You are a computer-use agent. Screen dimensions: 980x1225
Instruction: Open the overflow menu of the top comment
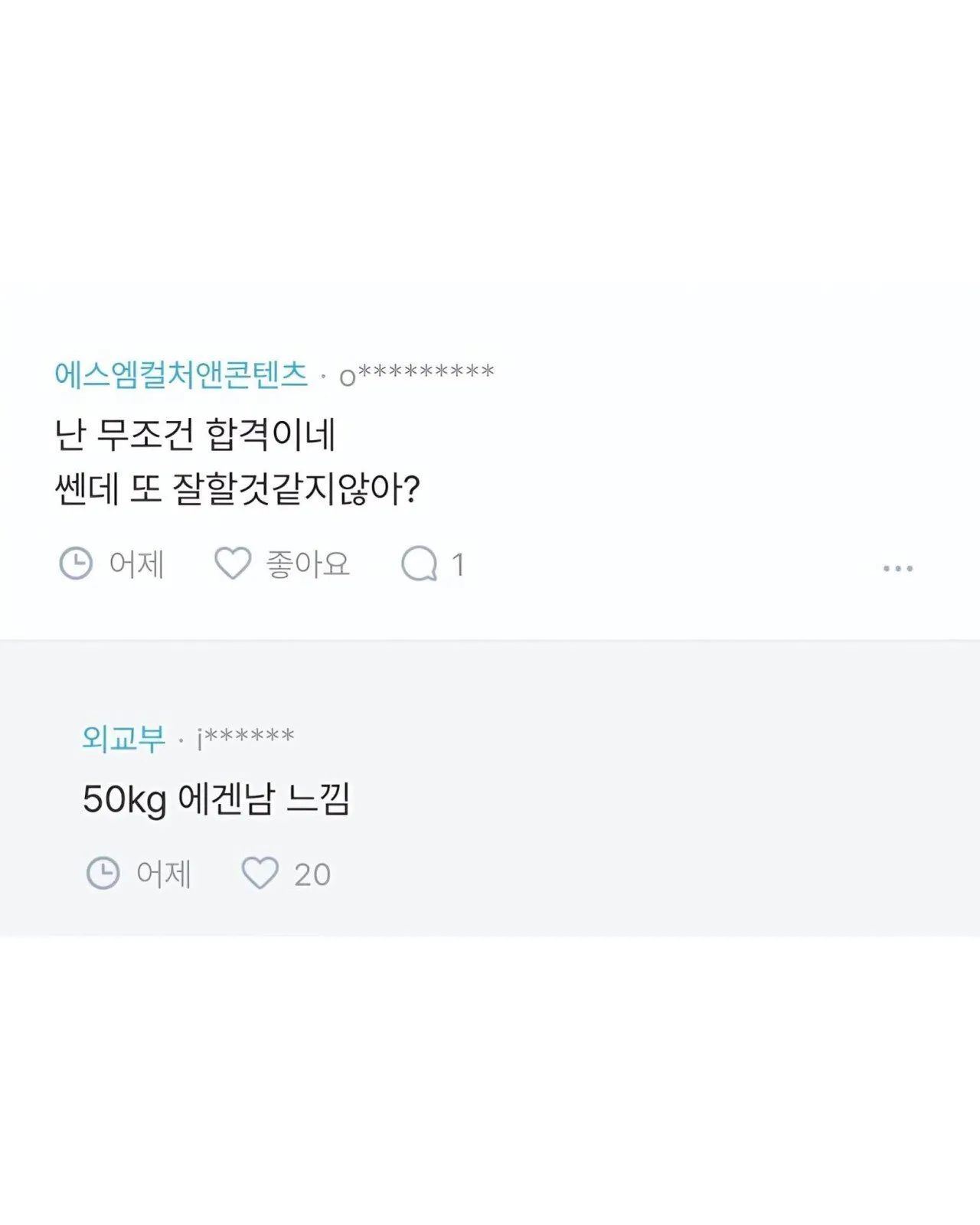pyautogui.click(x=897, y=568)
